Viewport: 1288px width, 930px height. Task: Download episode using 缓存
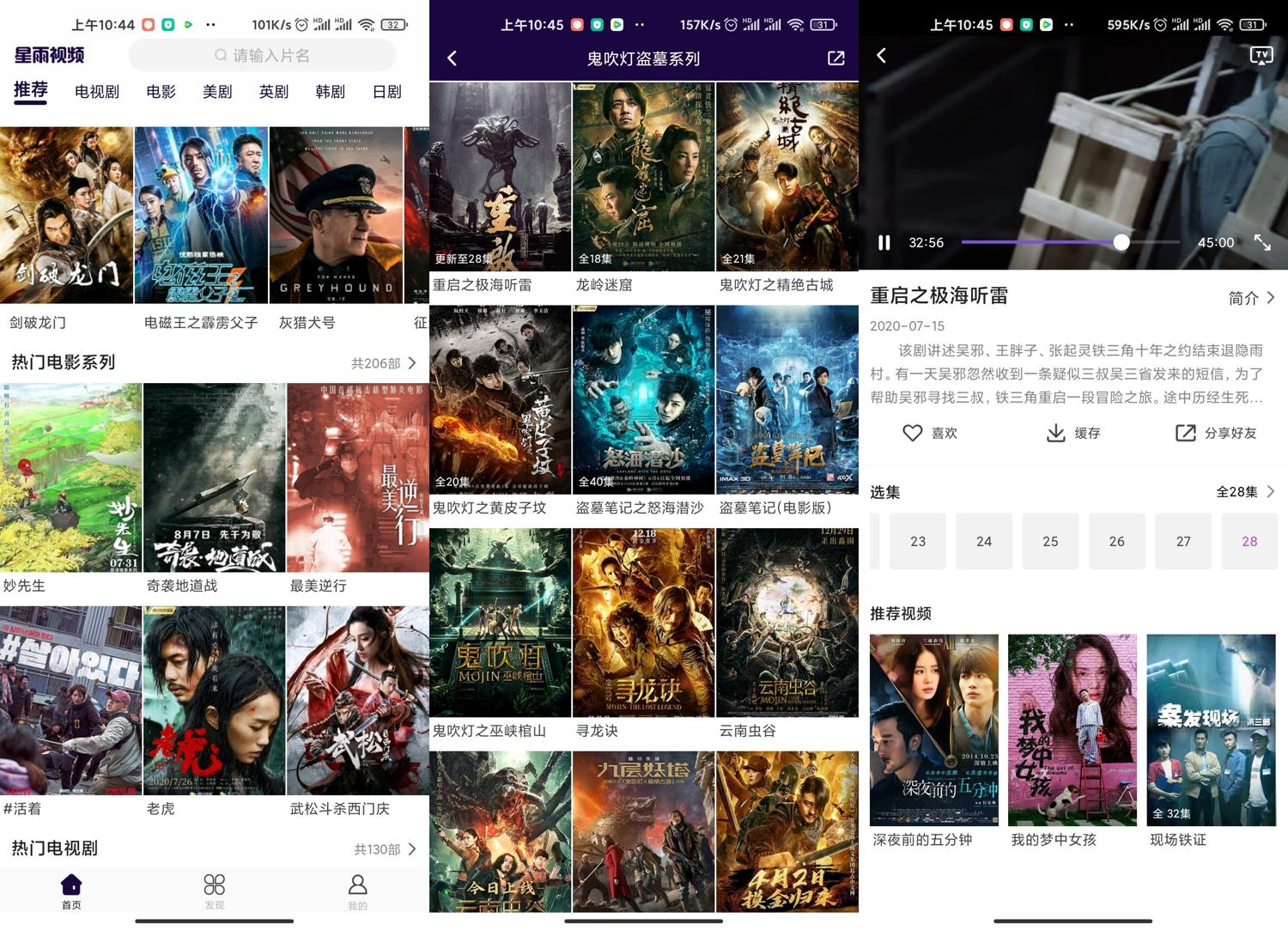click(1056, 433)
